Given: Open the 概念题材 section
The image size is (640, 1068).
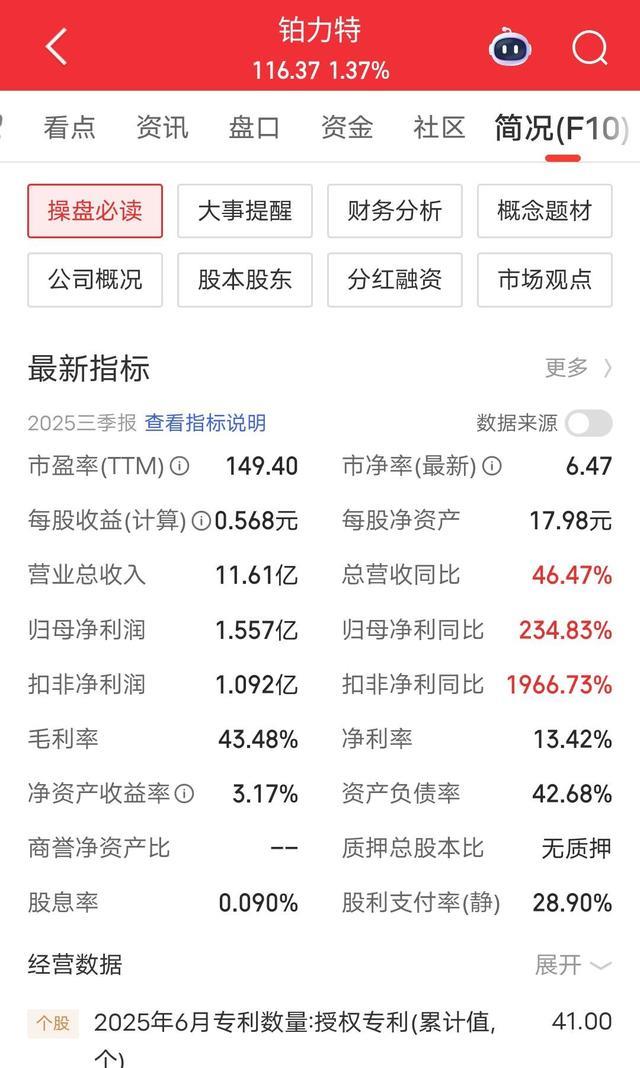Looking at the screenshot, I should click(x=545, y=211).
